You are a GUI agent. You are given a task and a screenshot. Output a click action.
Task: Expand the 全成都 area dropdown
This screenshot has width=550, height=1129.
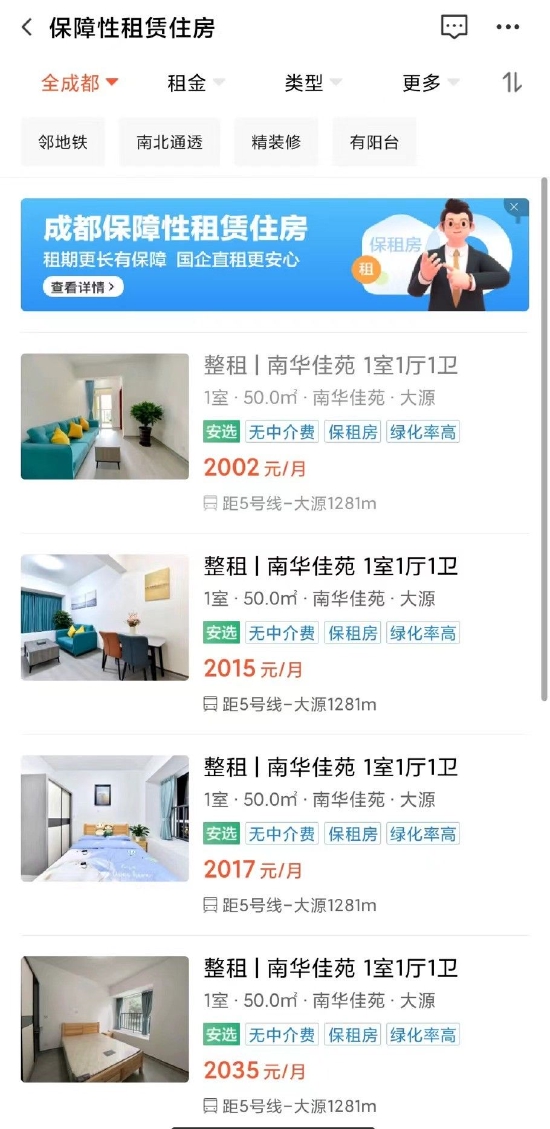[x=79, y=83]
